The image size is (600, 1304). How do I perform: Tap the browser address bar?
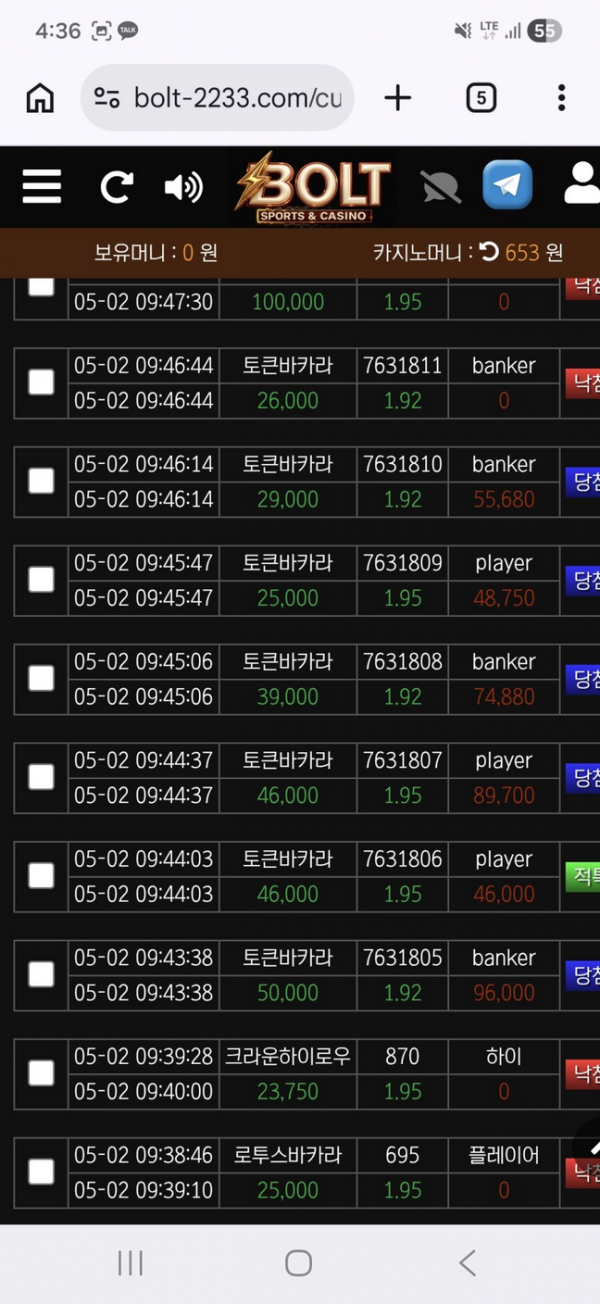[x=217, y=98]
